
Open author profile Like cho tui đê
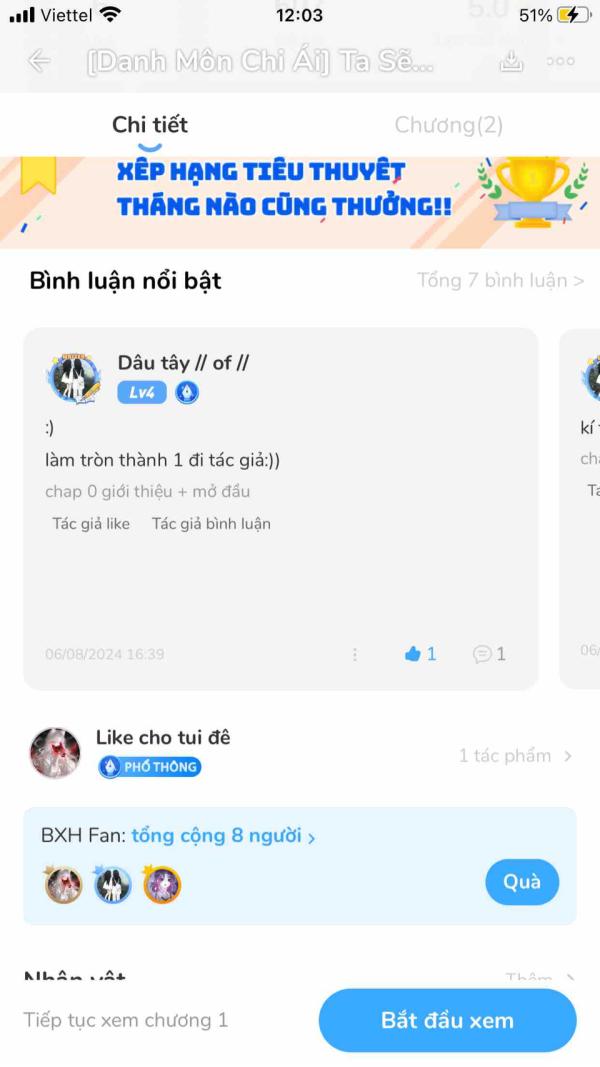tap(163, 738)
